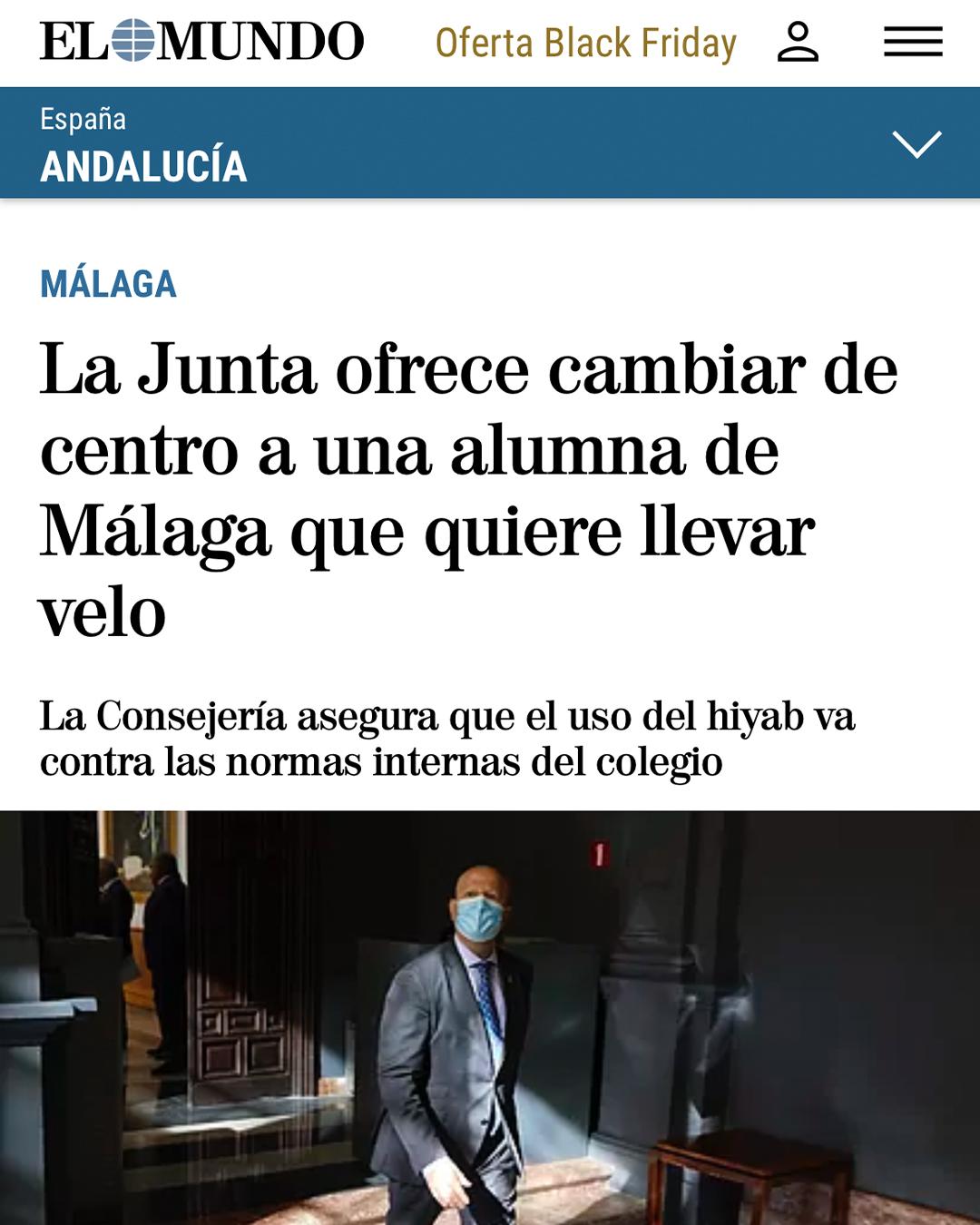Open the Oferta Black Friday link
Viewport: 980px width, 1225px height.
click(x=585, y=43)
